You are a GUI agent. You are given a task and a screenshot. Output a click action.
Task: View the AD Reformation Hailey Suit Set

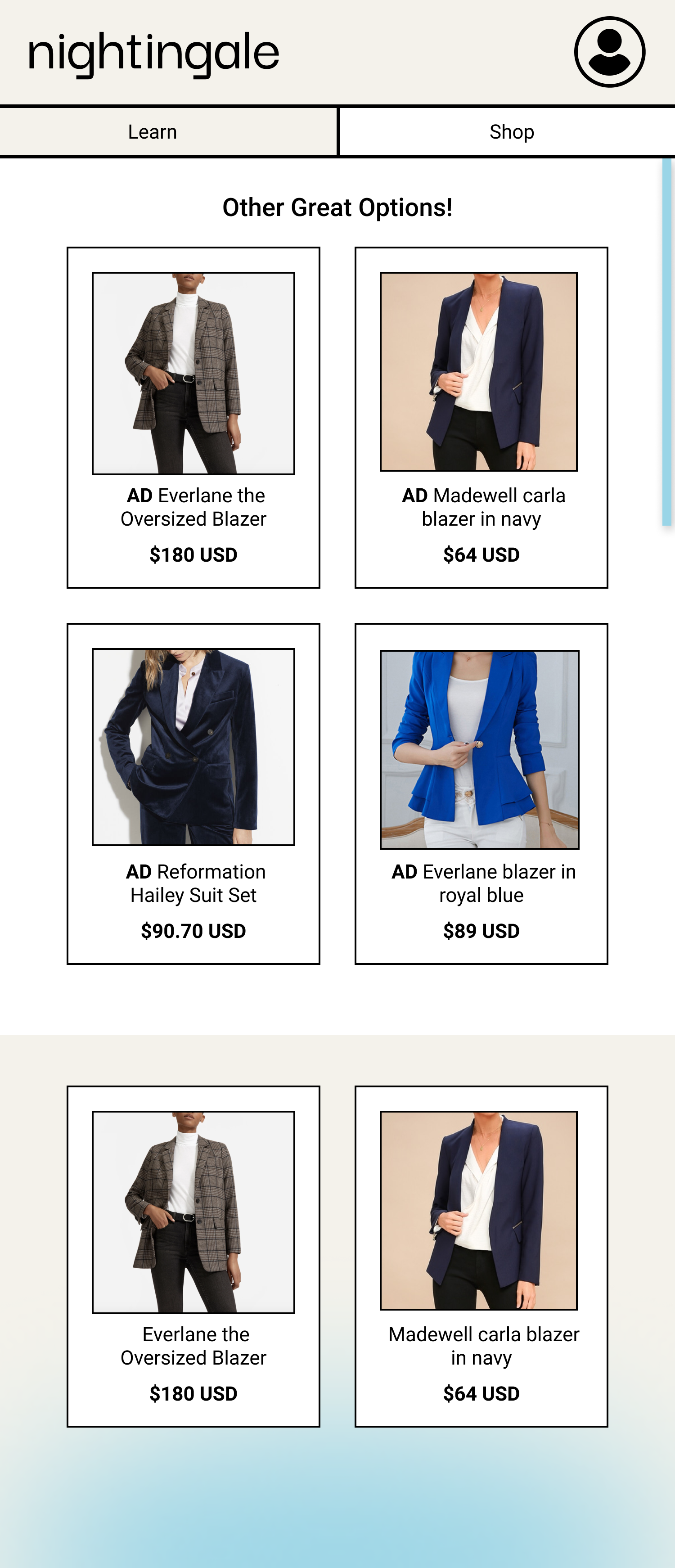pyautogui.click(x=193, y=793)
